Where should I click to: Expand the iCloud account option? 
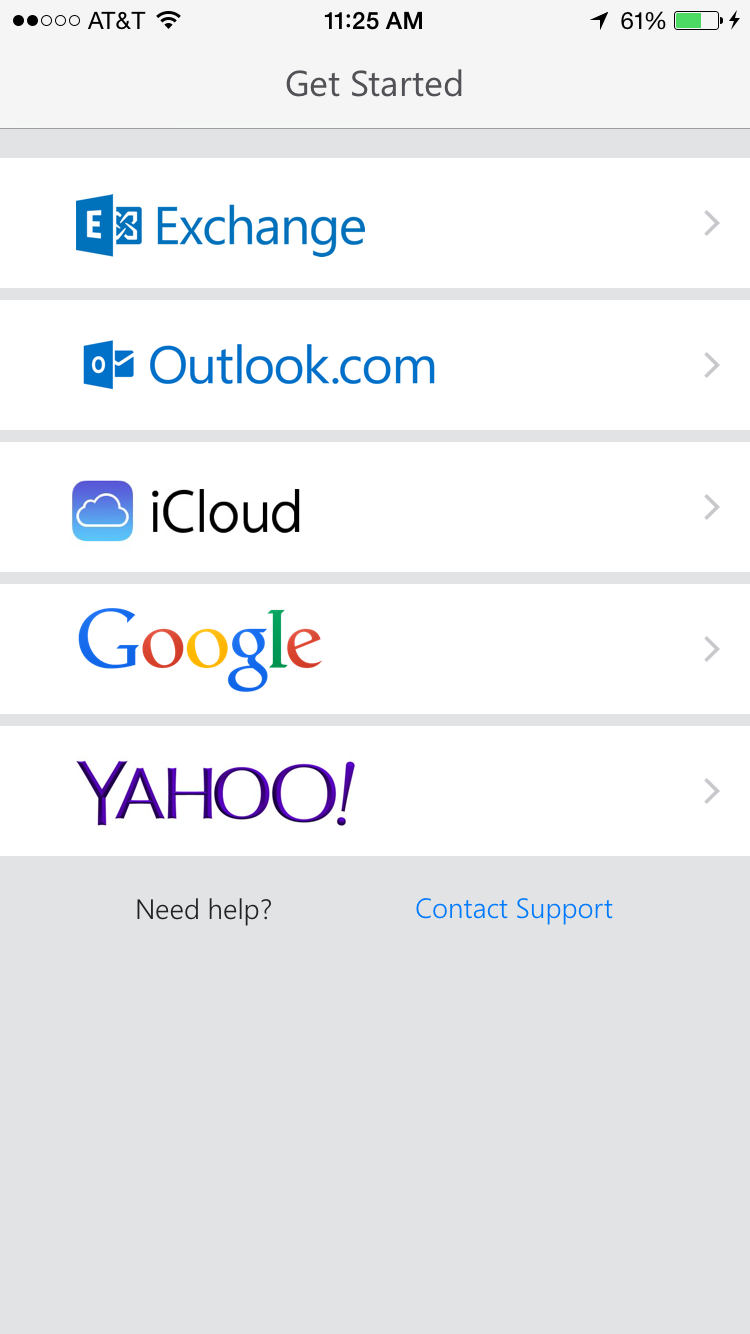pos(710,507)
